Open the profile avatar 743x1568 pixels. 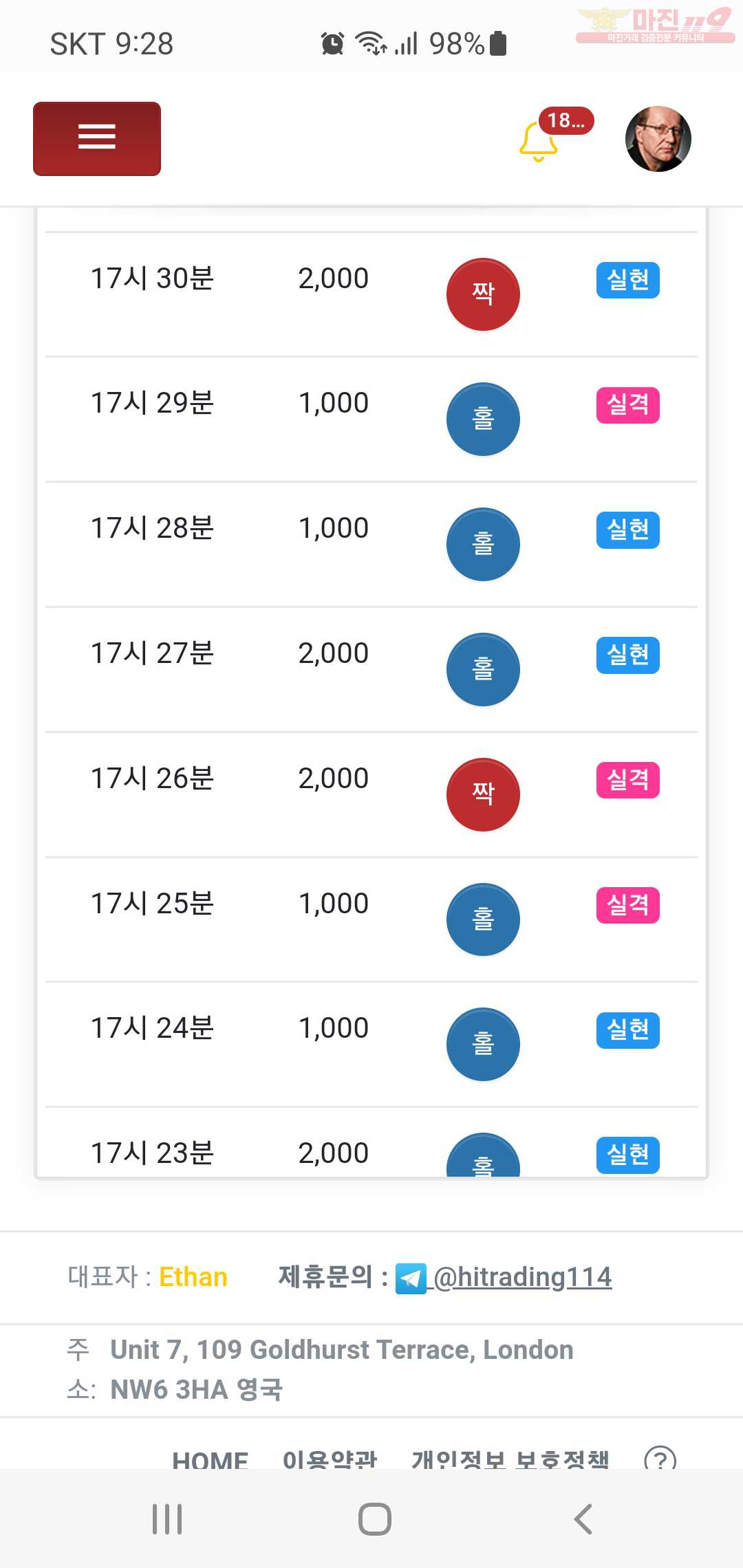point(658,139)
